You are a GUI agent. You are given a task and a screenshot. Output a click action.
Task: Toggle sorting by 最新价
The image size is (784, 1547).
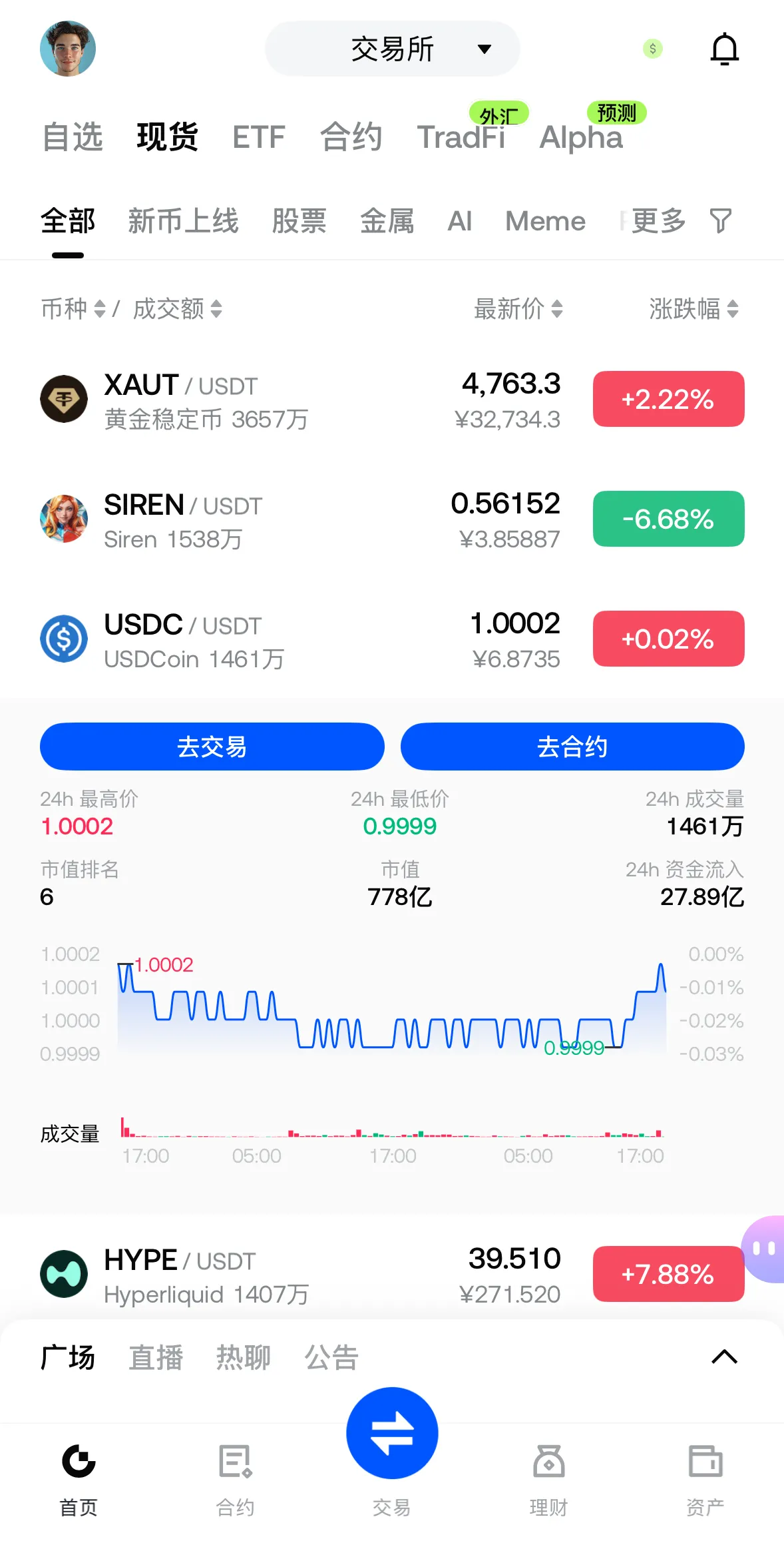[518, 309]
